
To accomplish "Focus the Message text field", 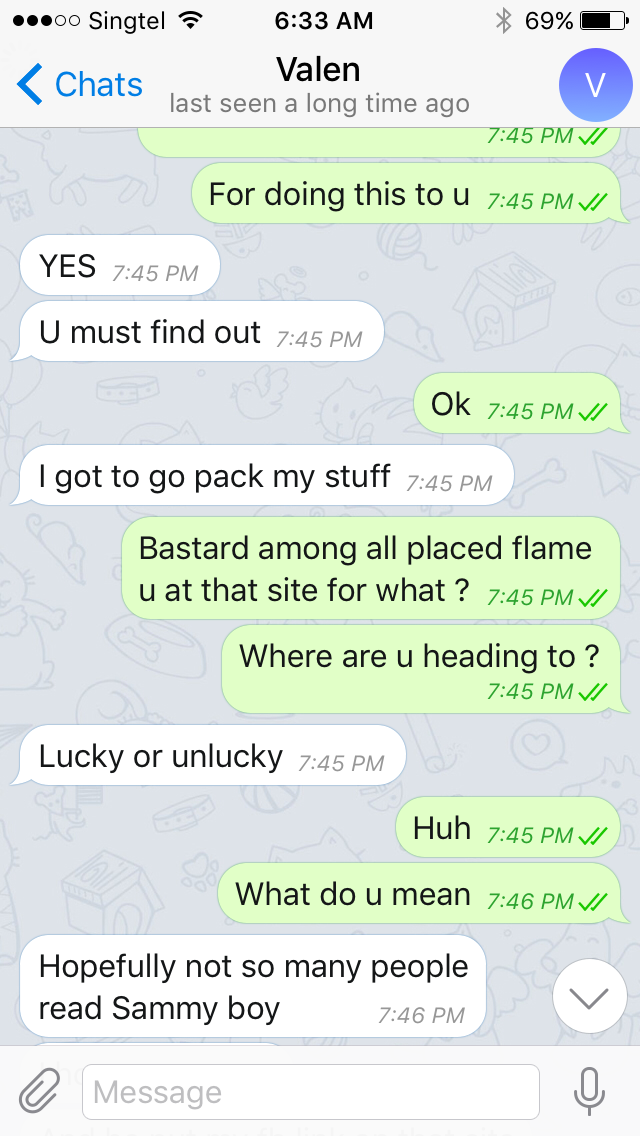I will [x=311, y=1092].
